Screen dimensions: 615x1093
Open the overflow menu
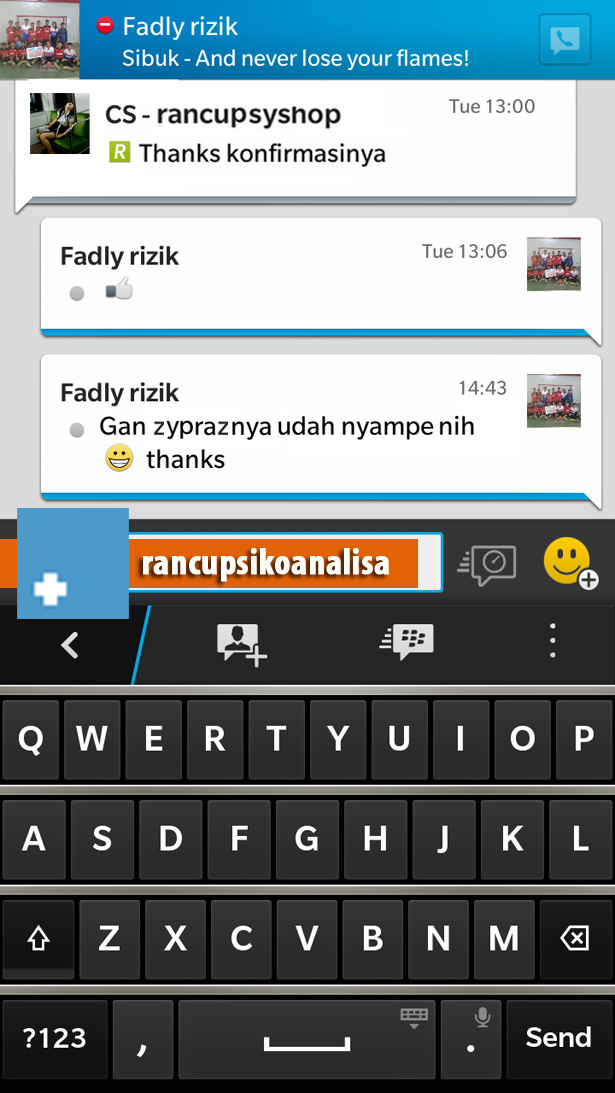coord(552,641)
